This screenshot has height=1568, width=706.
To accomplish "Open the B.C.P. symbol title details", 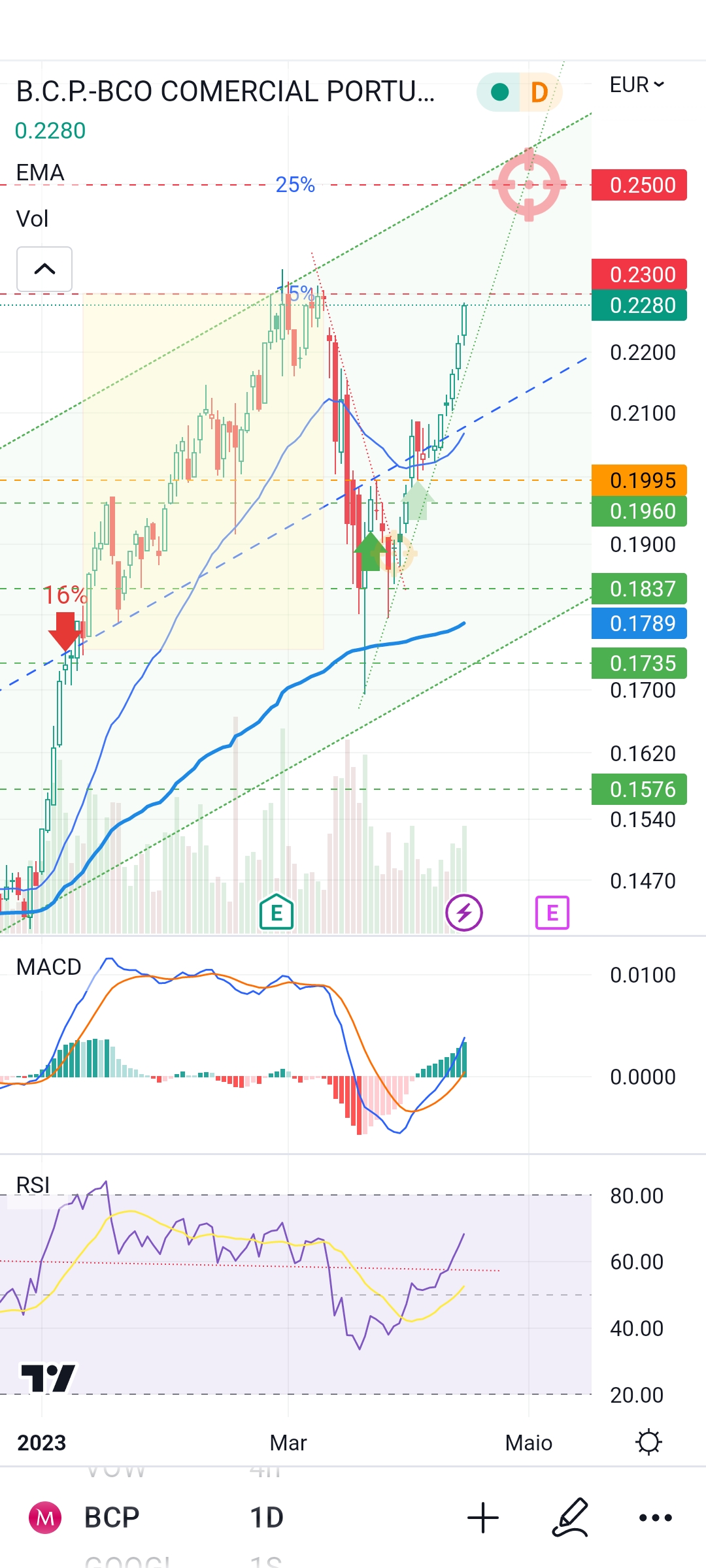I will click(226, 91).
